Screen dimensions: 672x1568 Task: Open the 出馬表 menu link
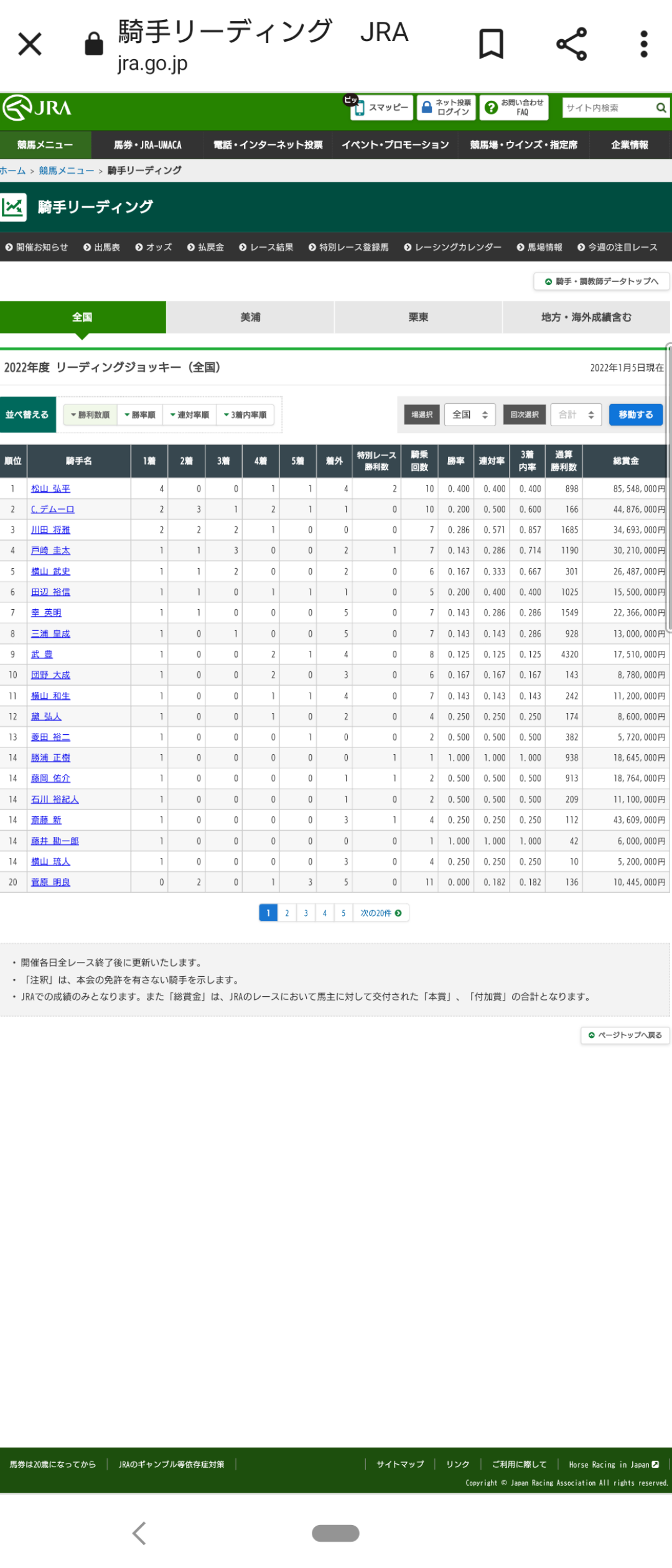102,248
